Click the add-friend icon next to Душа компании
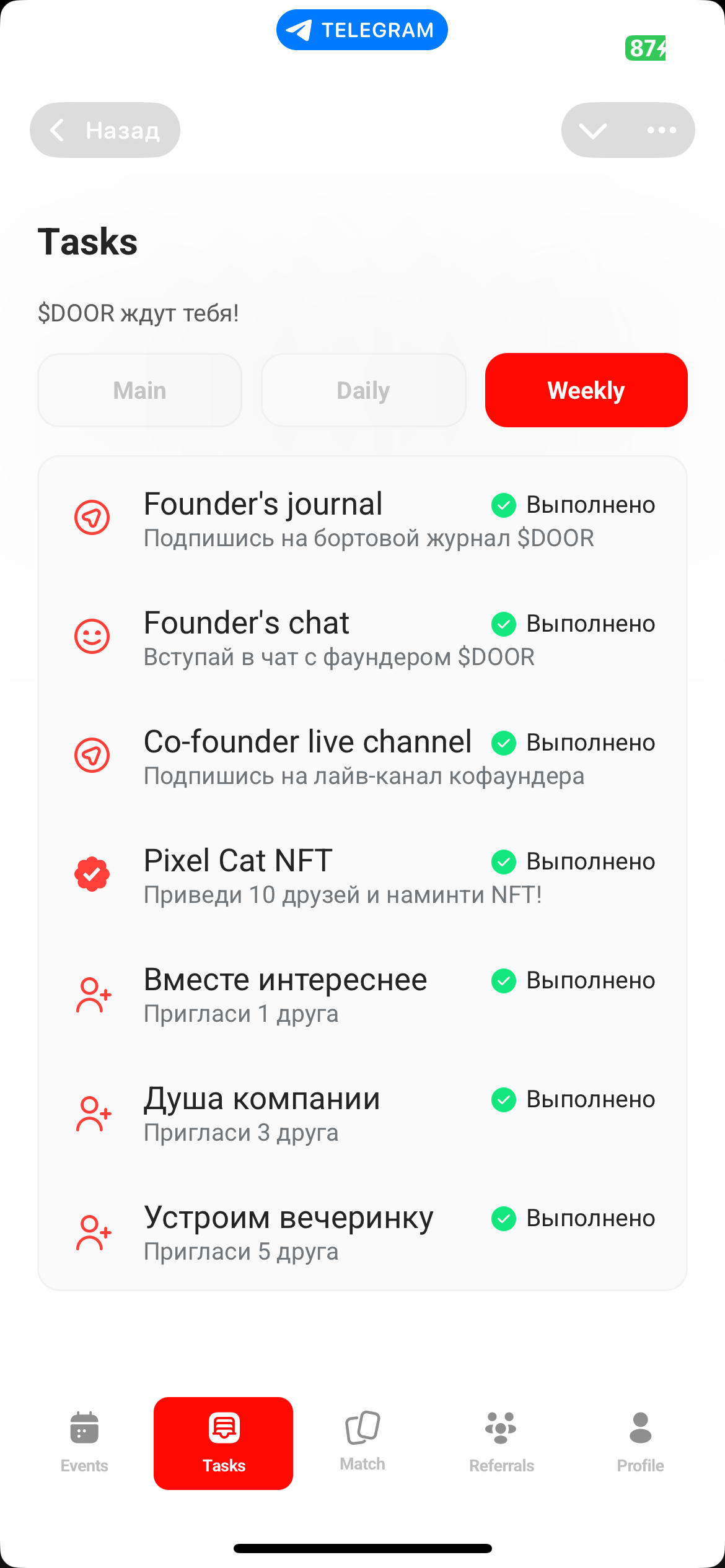Screen dimensions: 725x1568 point(93,1113)
